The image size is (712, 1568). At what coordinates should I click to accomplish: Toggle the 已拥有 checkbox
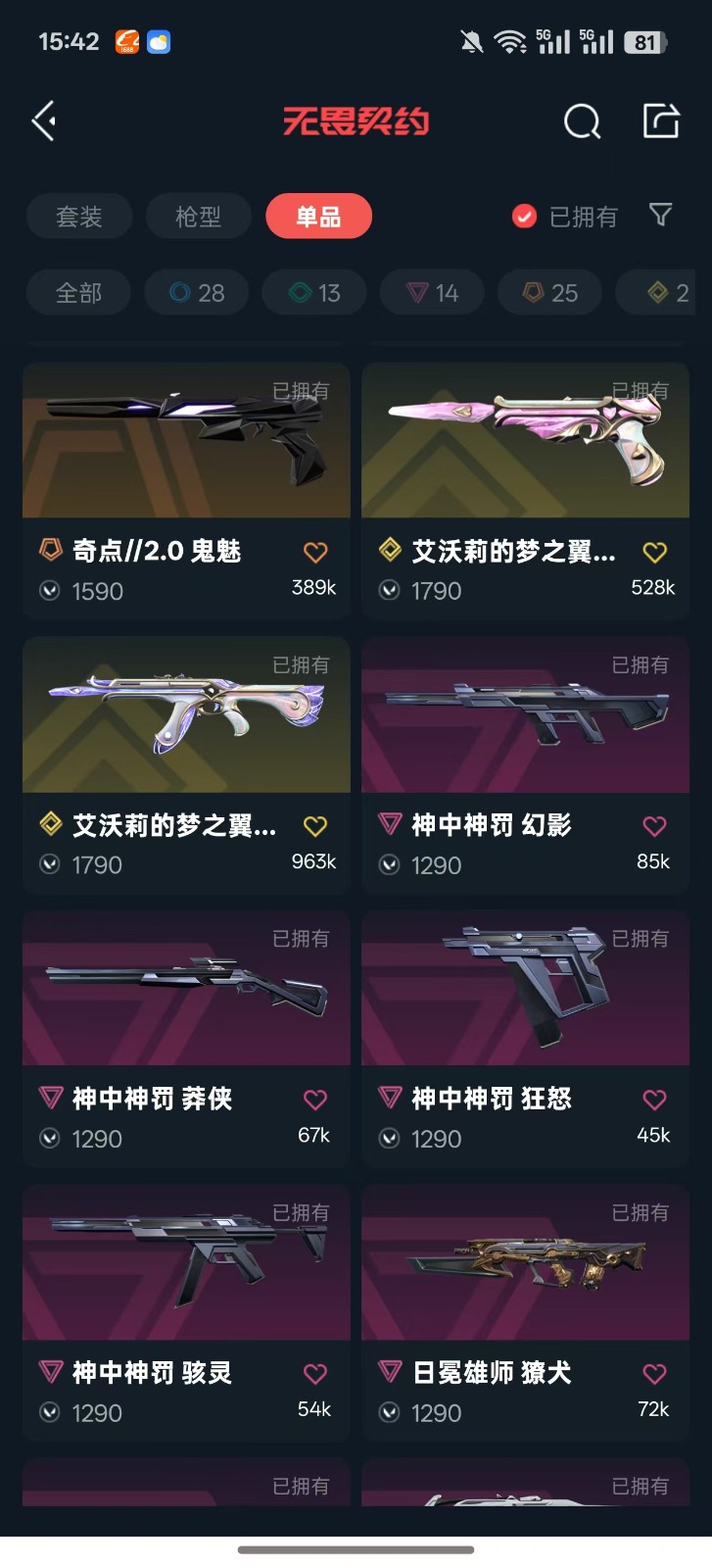[525, 217]
